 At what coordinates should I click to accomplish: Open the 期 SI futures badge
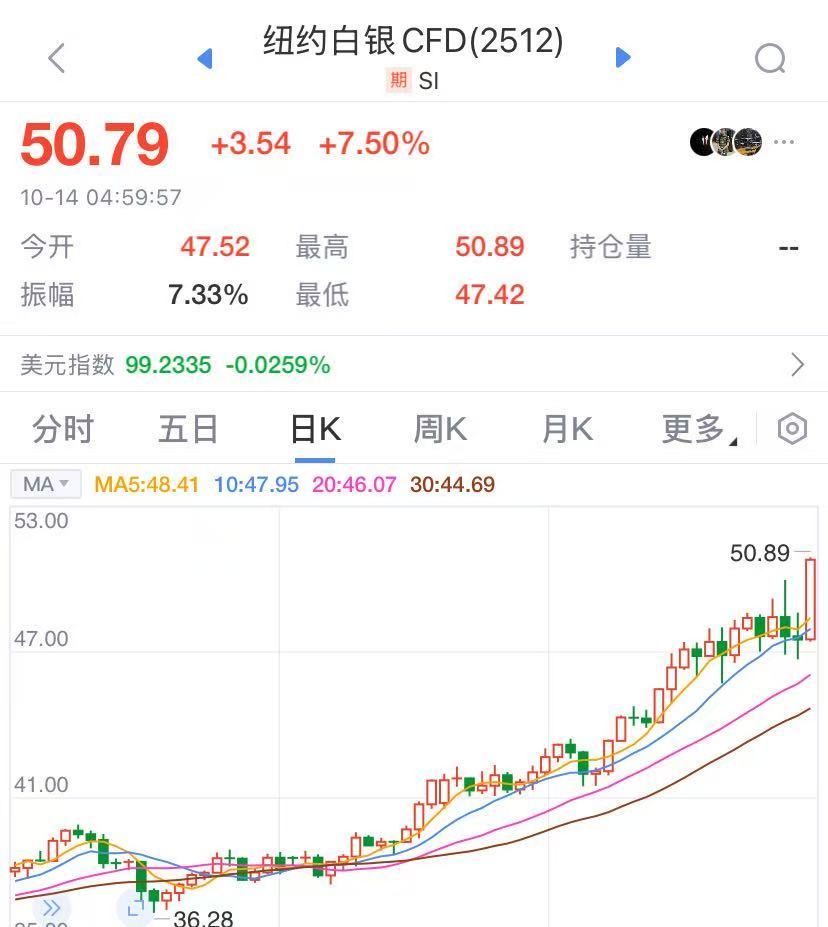pyautogui.click(x=397, y=81)
